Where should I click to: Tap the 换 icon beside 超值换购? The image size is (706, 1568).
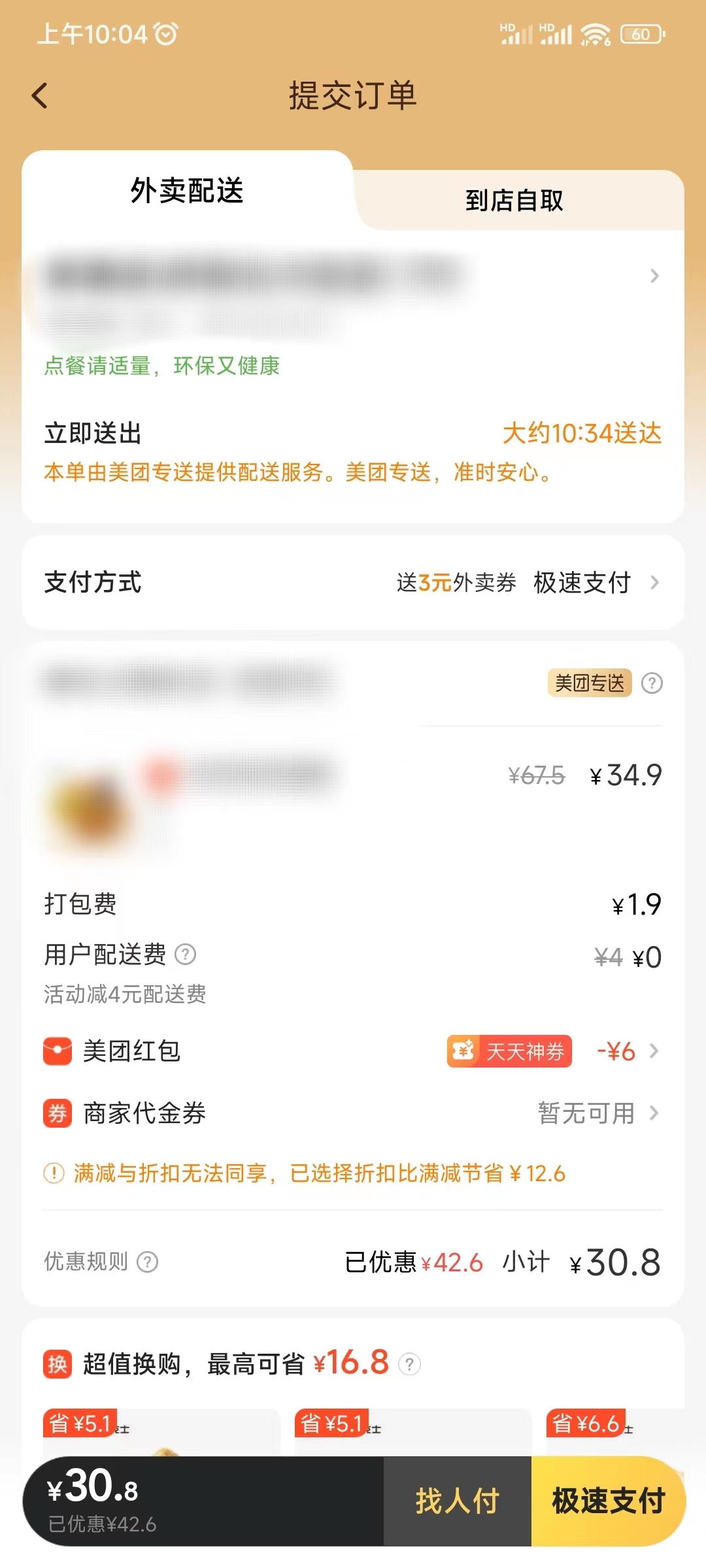pyautogui.click(x=56, y=1364)
